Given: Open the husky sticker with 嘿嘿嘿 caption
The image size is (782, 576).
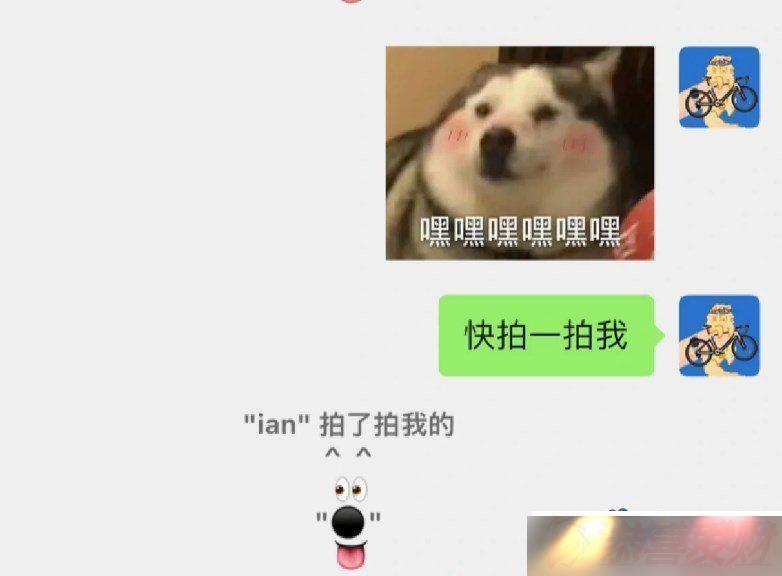Looking at the screenshot, I should pos(520,152).
